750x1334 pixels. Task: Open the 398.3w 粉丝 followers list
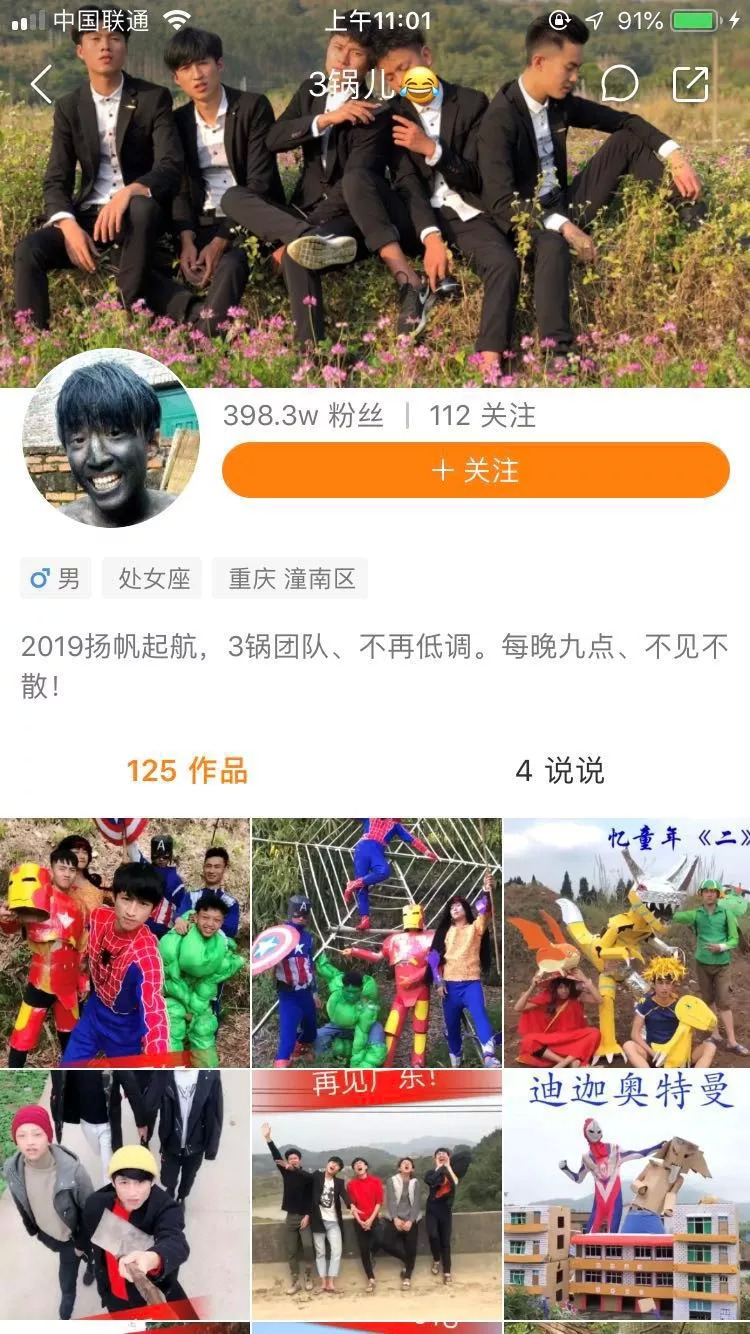click(x=303, y=416)
